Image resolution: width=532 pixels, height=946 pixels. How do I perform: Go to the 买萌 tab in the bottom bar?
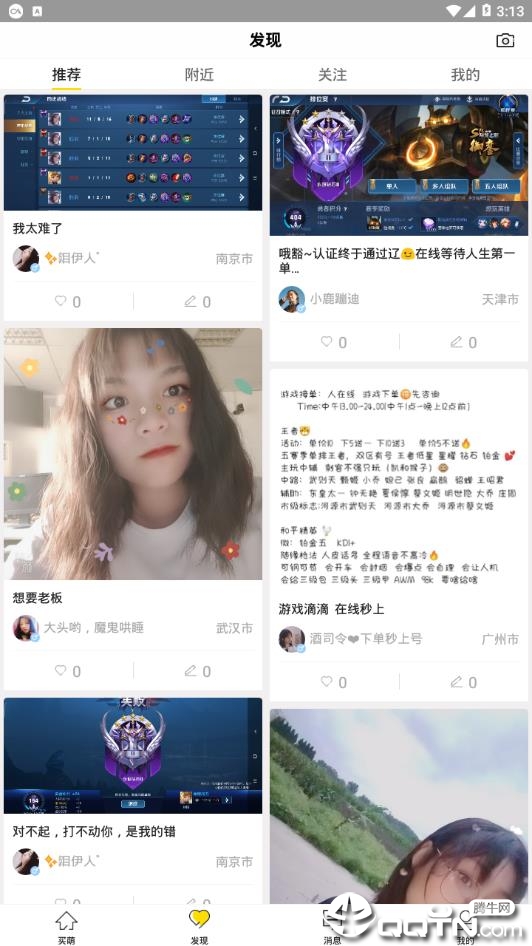[66, 927]
